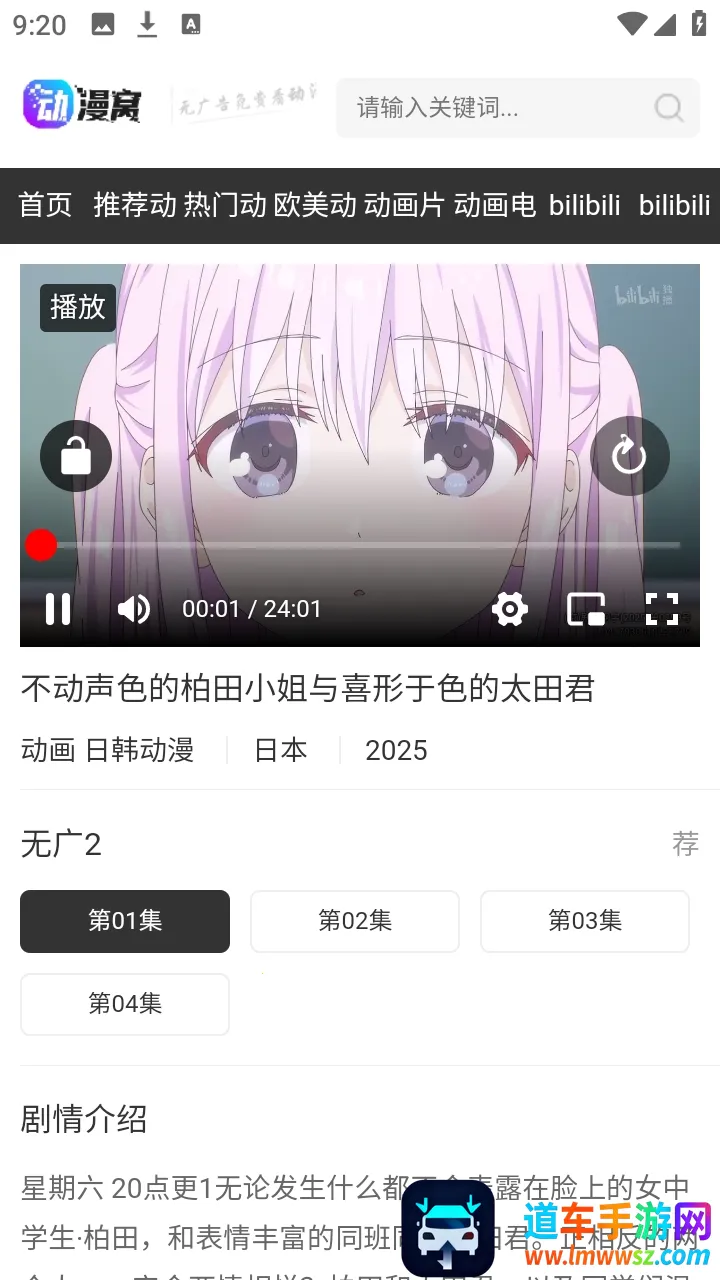Tap the magnifier search icon
720x1280 pixels.
pyautogui.click(x=668, y=108)
